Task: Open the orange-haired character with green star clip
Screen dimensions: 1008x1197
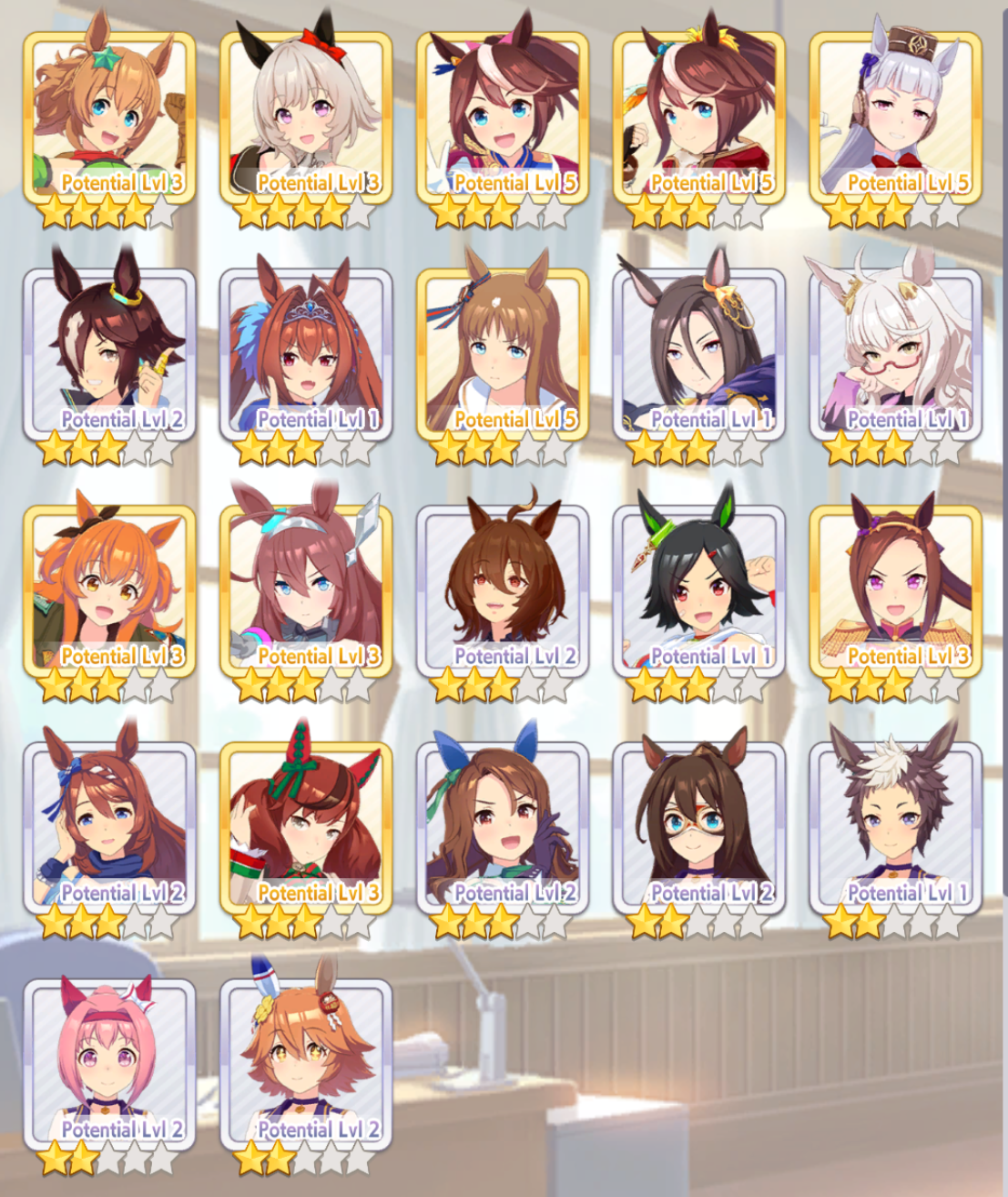Action: [x=109, y=118]
